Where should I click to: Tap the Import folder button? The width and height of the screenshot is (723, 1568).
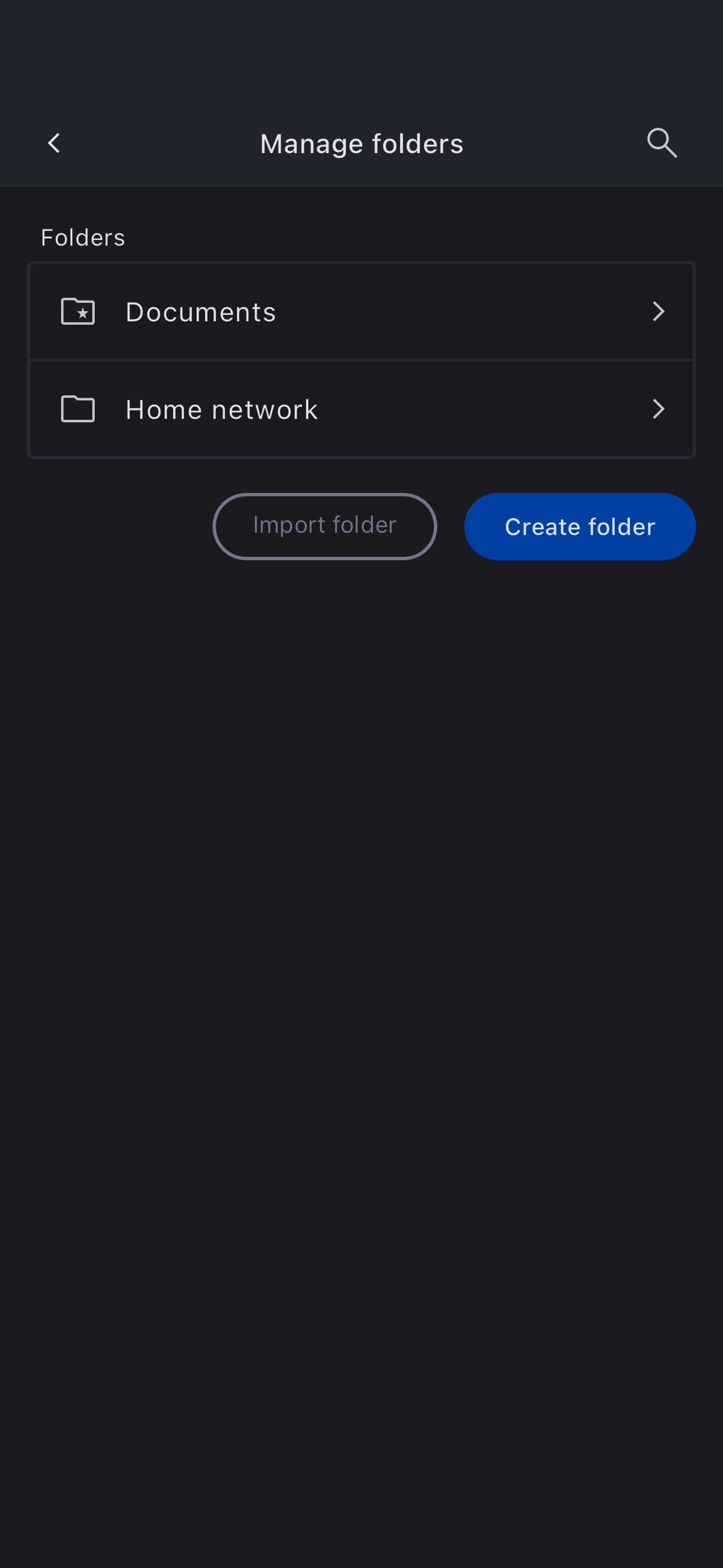click(325, 526)
